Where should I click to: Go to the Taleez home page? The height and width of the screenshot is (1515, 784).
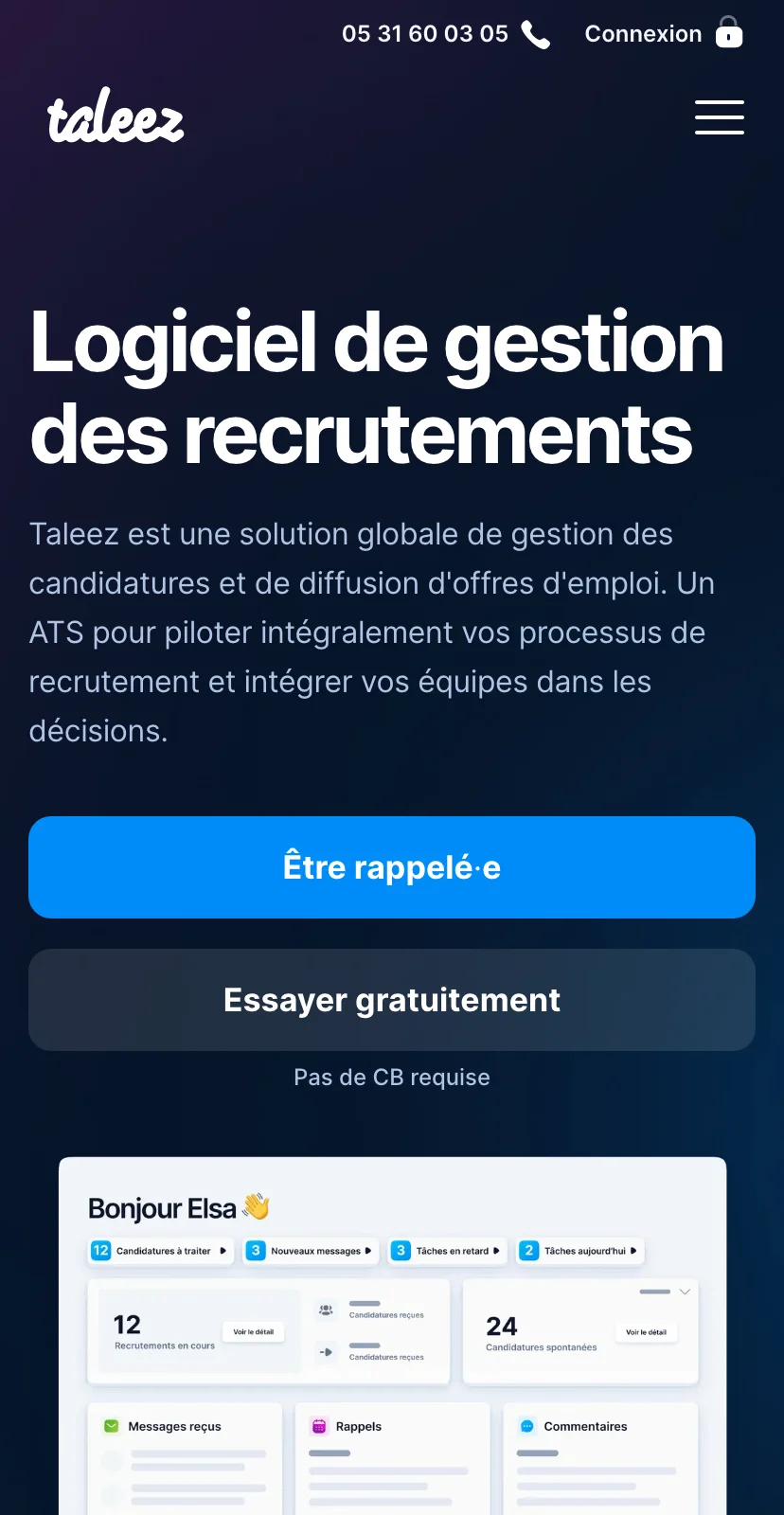tap(116, 117)
